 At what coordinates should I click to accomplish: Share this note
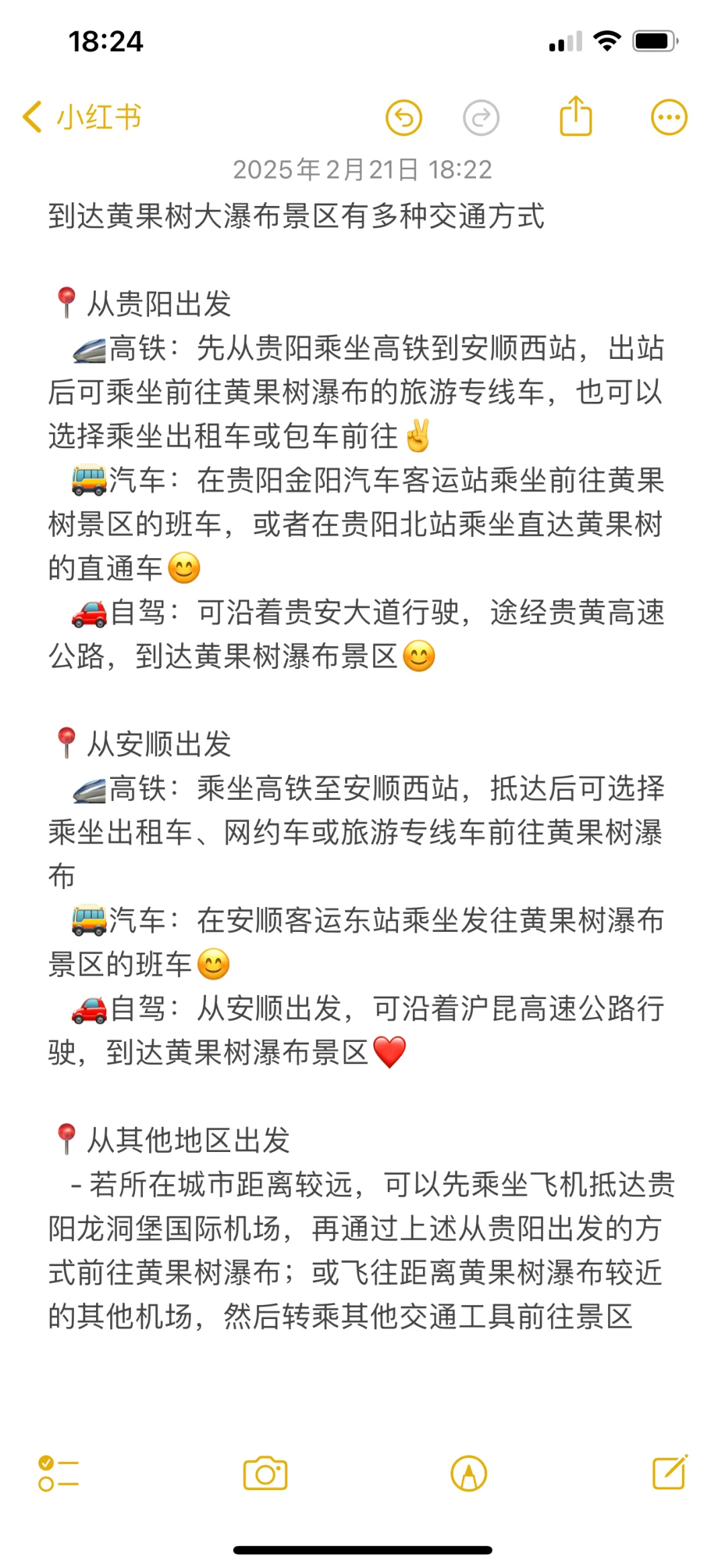tap(576, 116)
